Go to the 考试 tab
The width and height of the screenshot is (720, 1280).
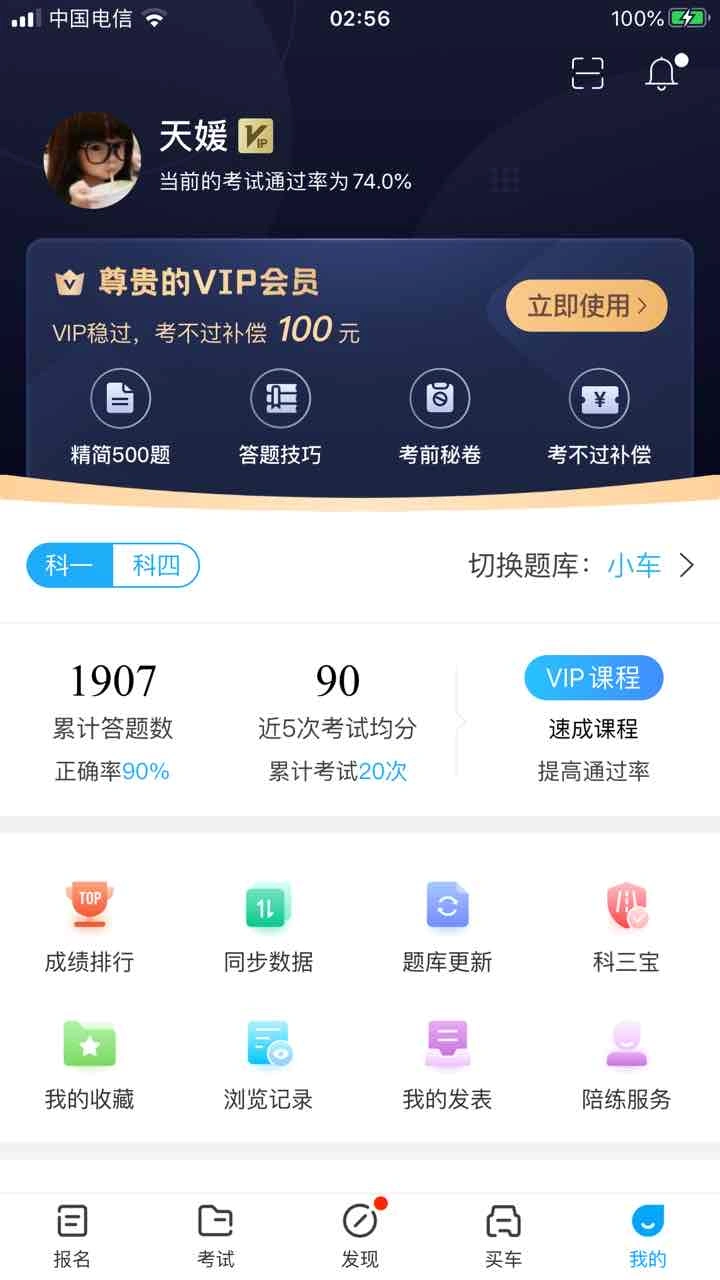point(216,1236)
